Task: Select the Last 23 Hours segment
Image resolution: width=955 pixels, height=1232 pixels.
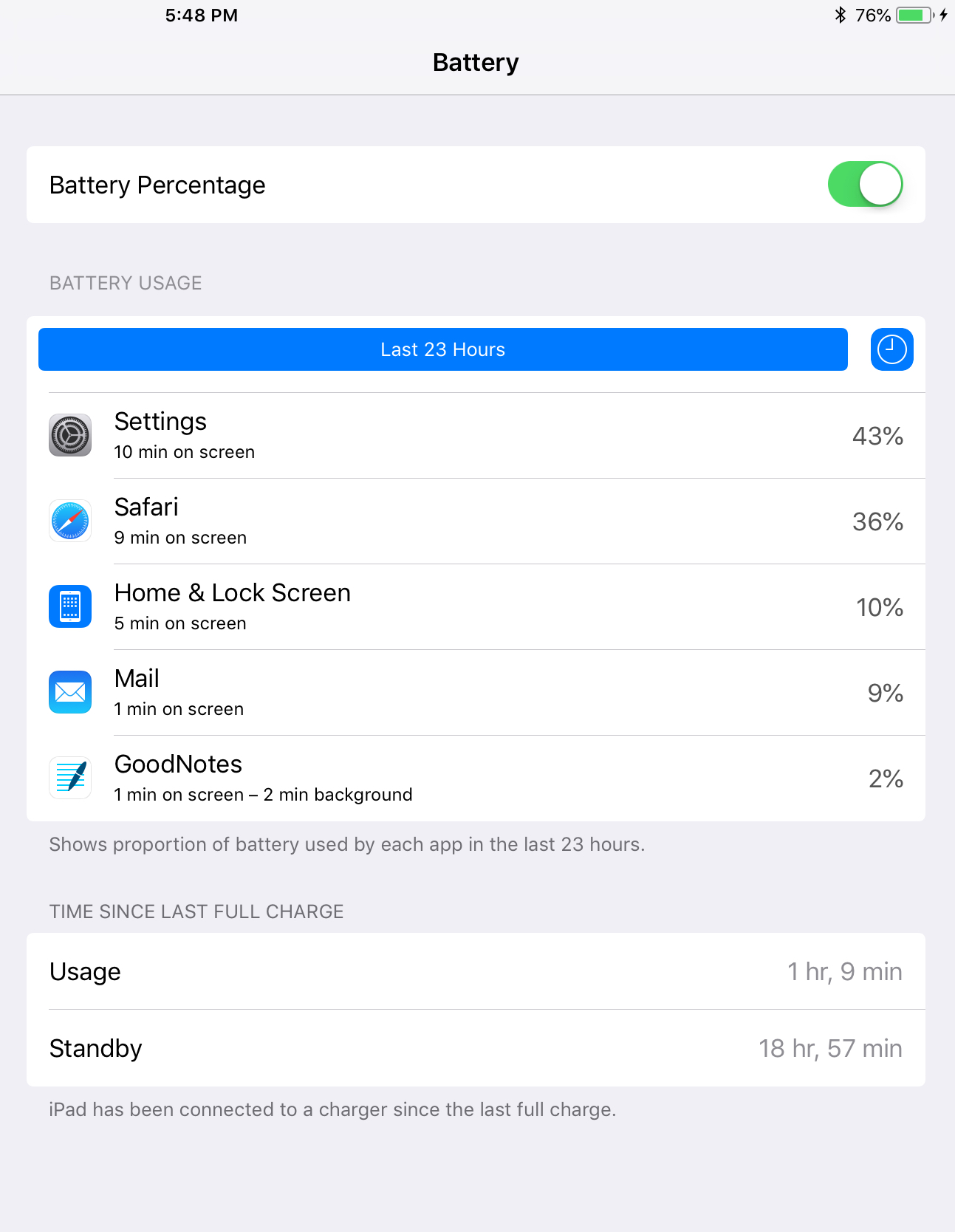Action: (442, 349)
